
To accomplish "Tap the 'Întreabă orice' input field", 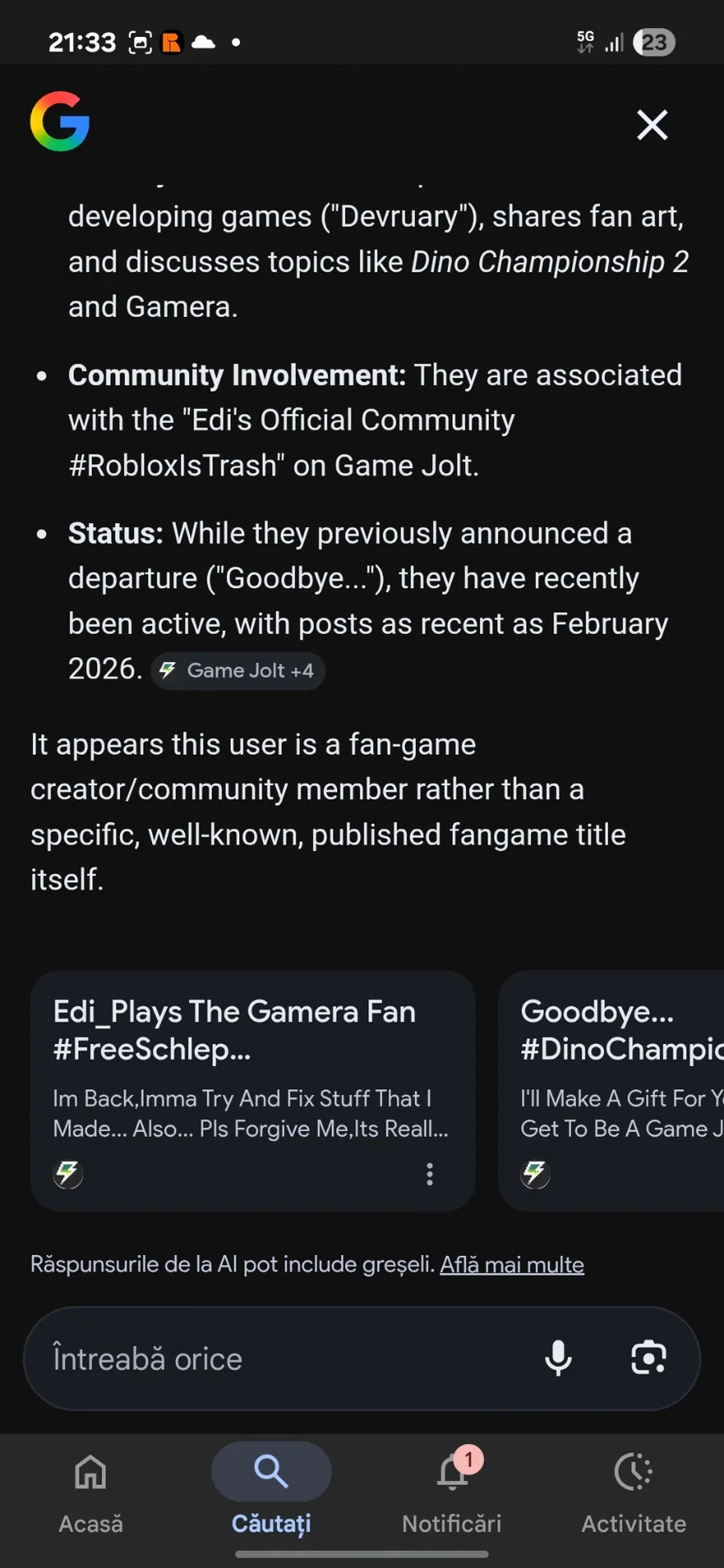I will coord(282,1359).
